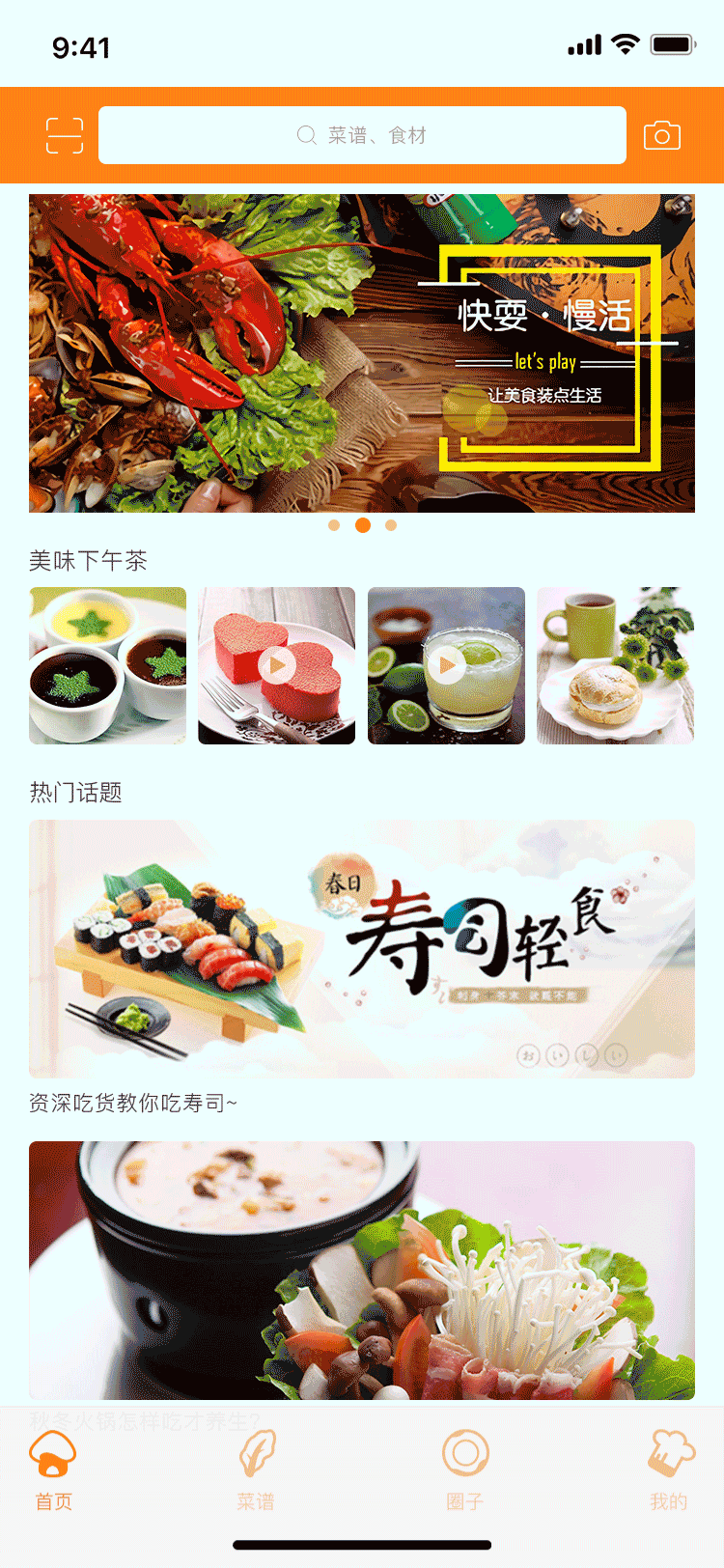Activate the current carousel page dot
The width and height of the screenshot is (724, 1568).
point(362,525)
